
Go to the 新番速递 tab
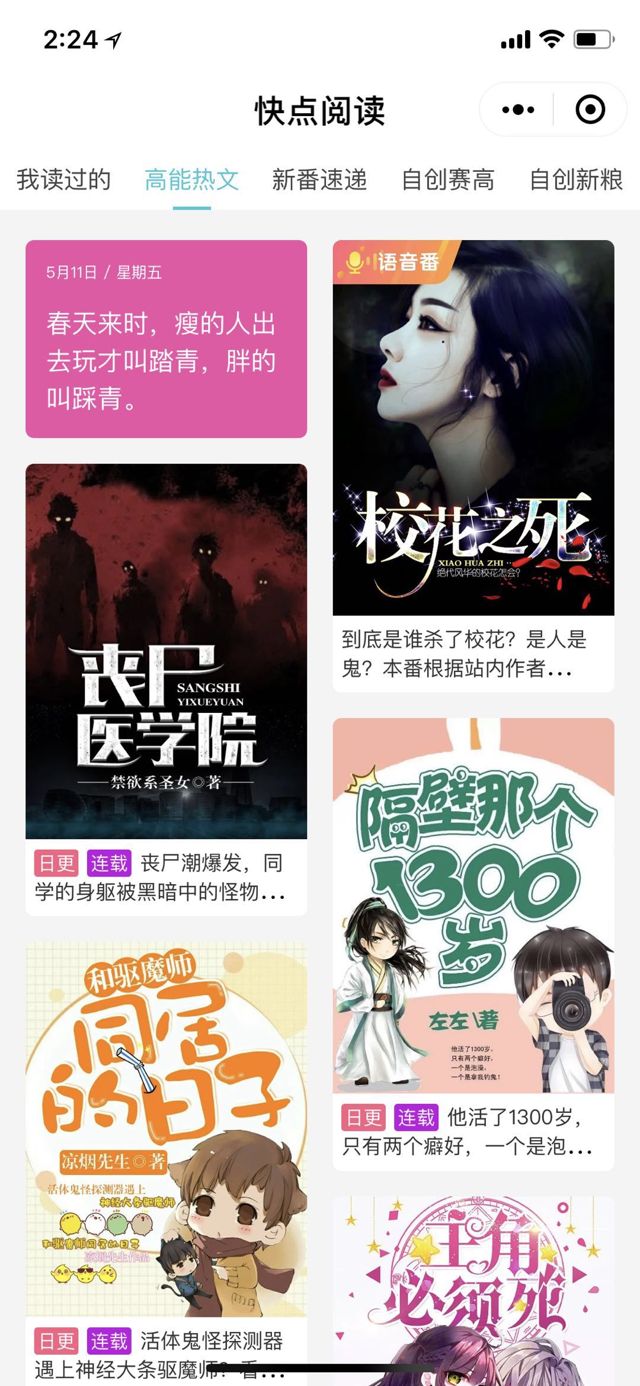[320, 180]
